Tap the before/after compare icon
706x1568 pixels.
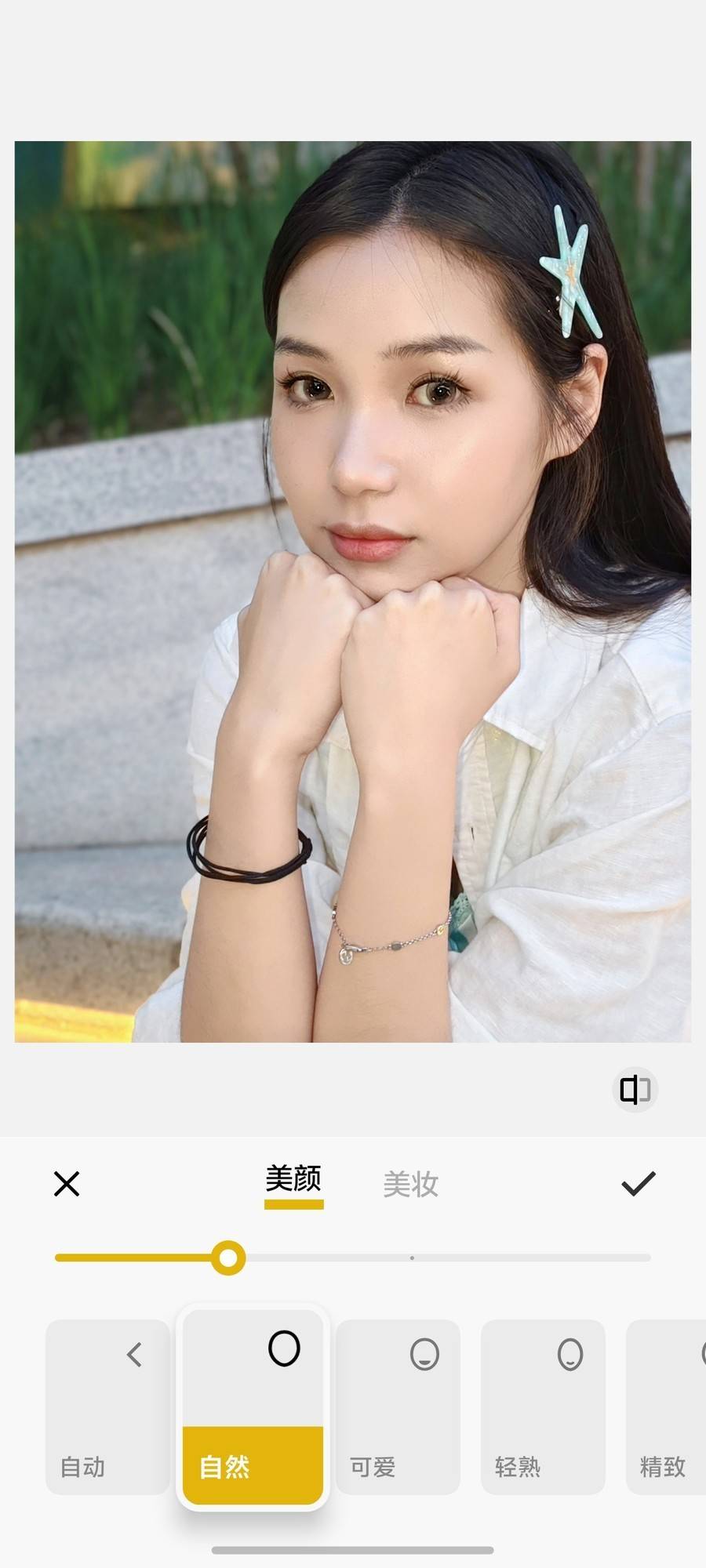pos(635,1089)
